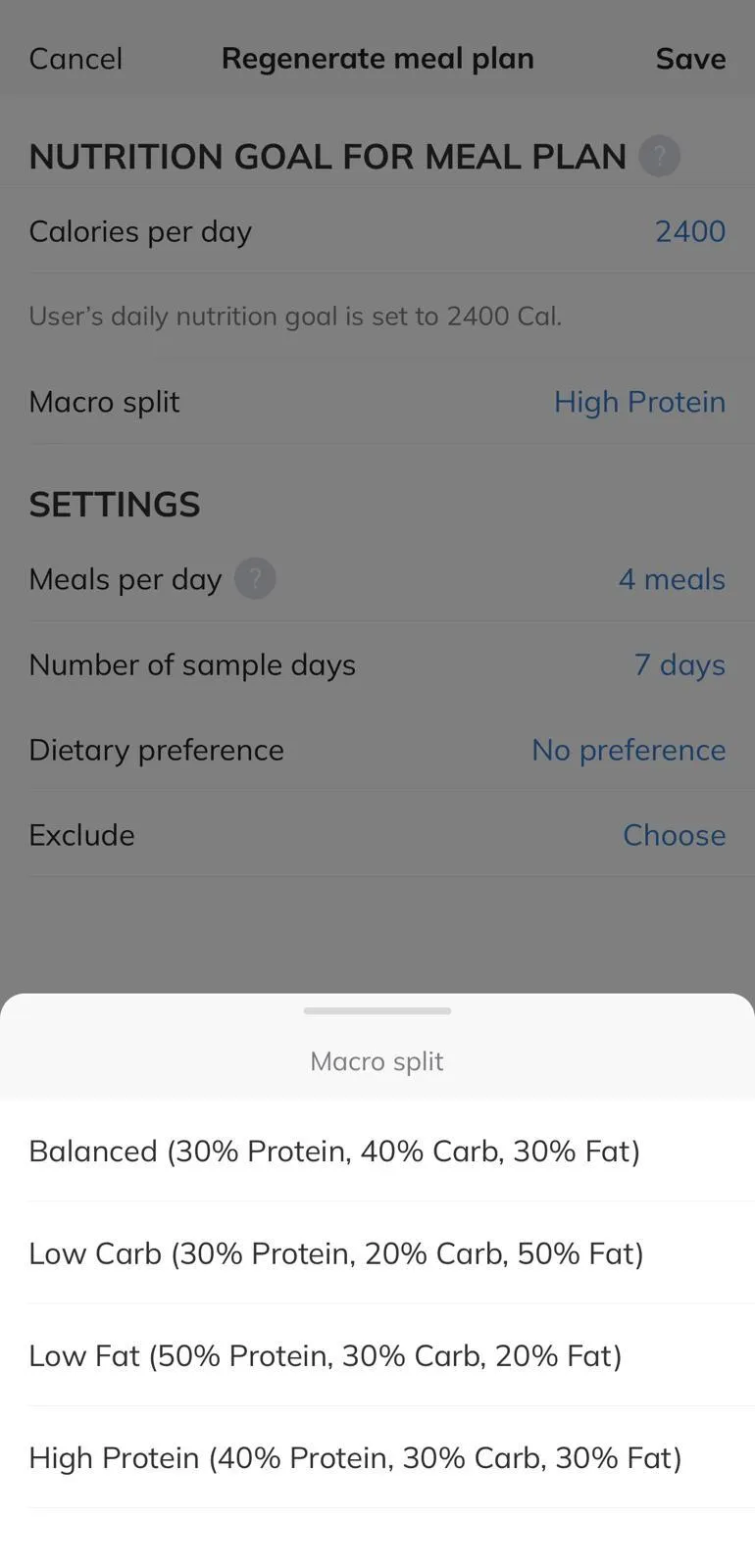
Task: Choose Low Carb macro split
Action: pos(336,1253)
